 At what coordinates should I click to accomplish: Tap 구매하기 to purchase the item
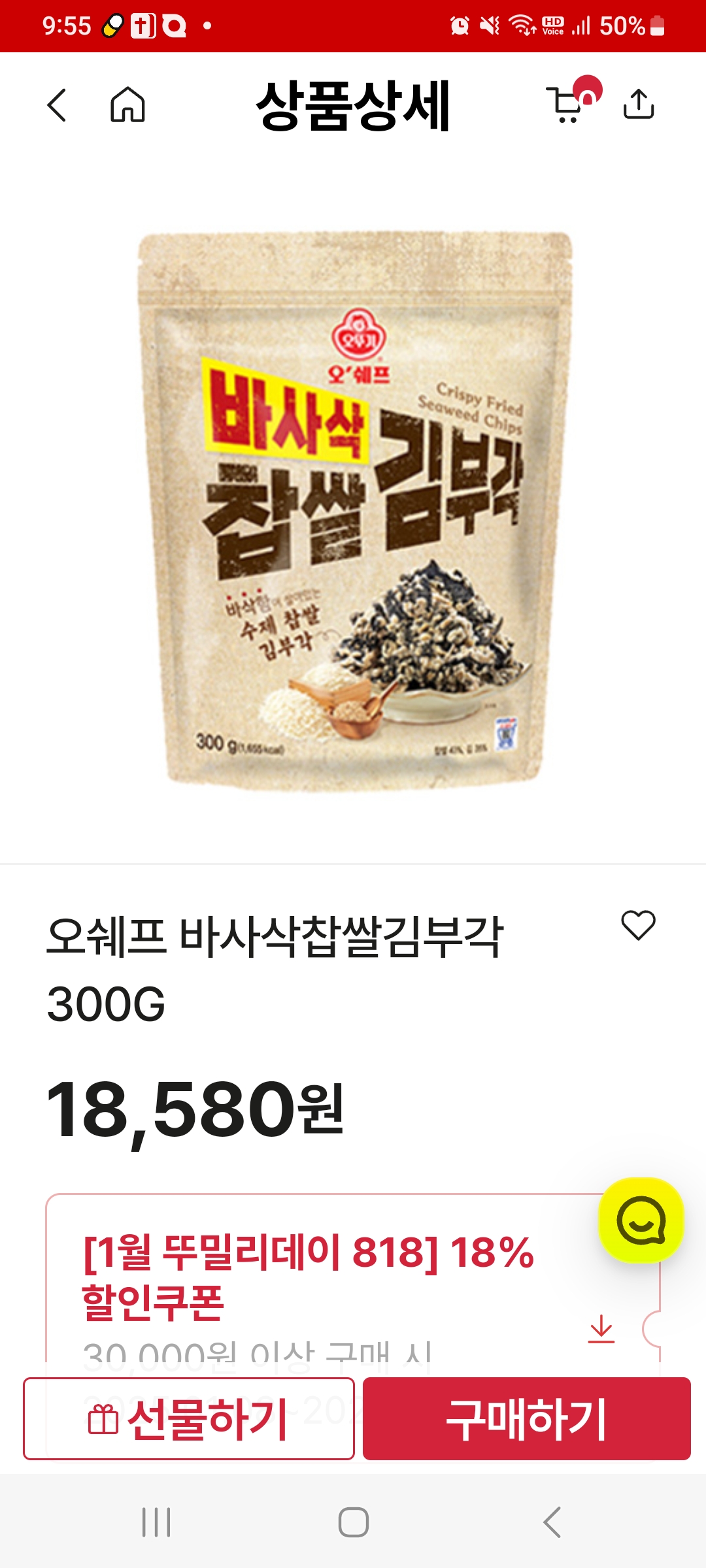tap(527, 1419)
